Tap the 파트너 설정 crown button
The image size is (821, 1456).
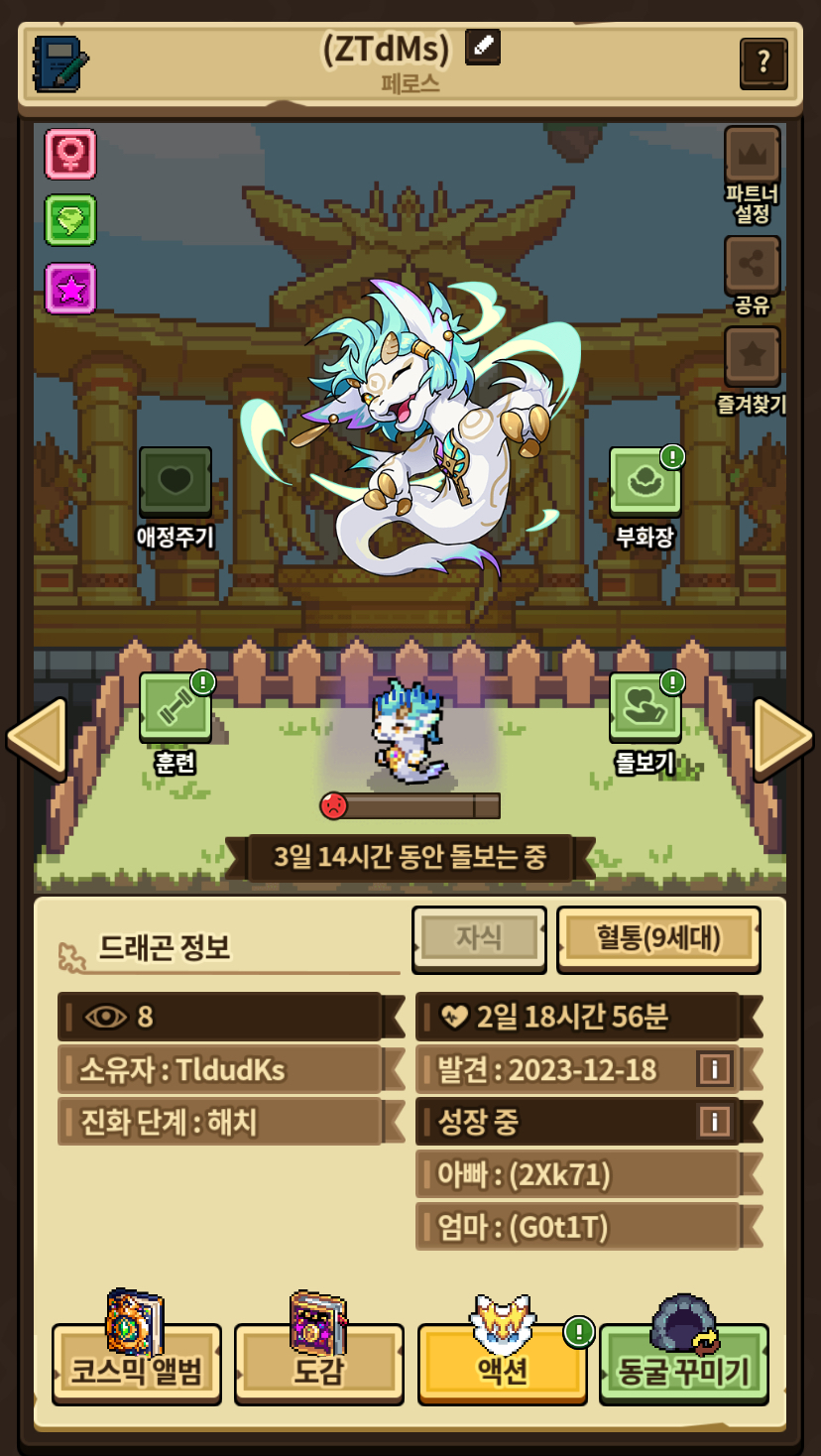(x=753, y=157)
